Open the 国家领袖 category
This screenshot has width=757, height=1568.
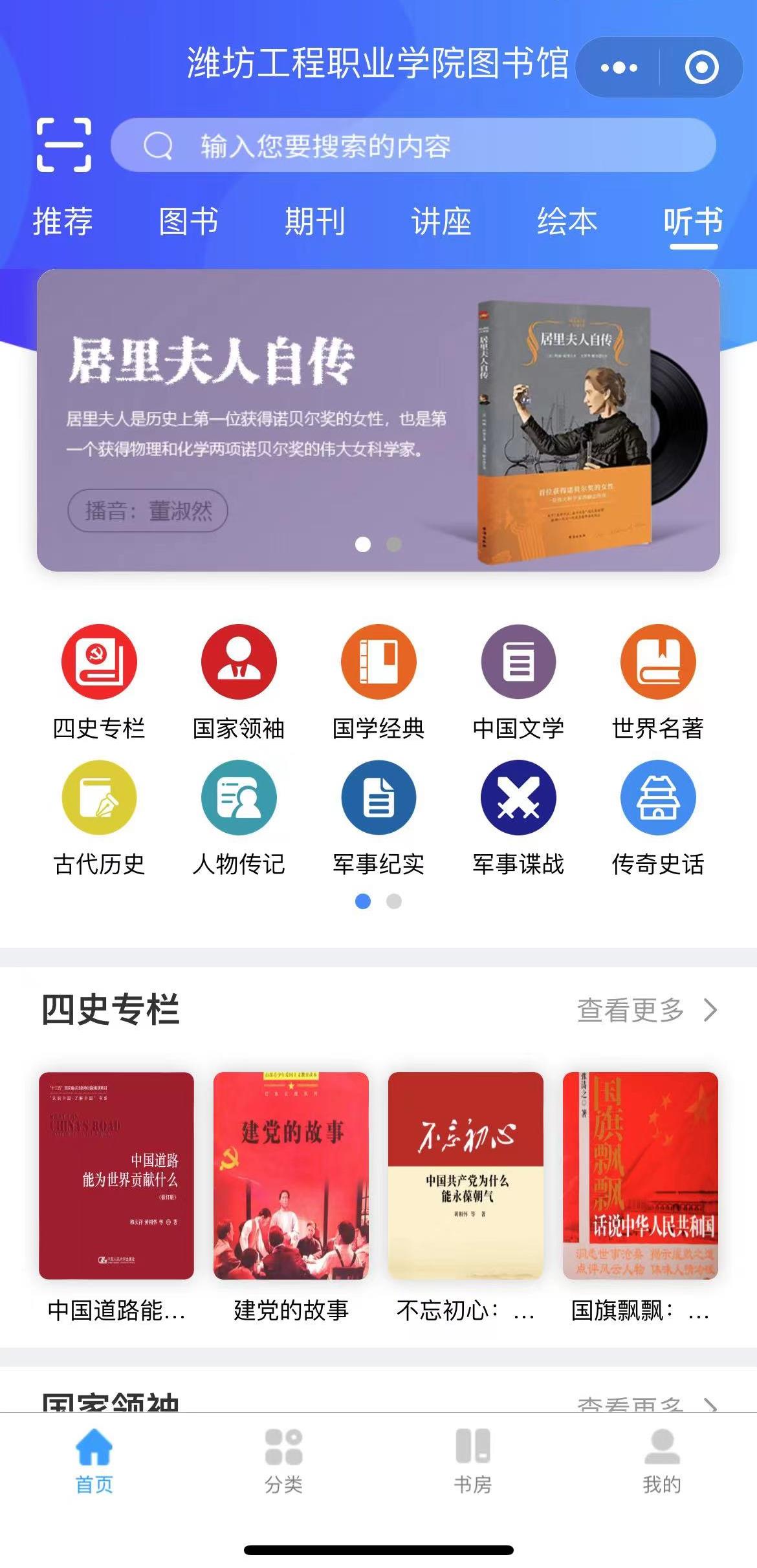pyautogui.click(x=239, y=662)
